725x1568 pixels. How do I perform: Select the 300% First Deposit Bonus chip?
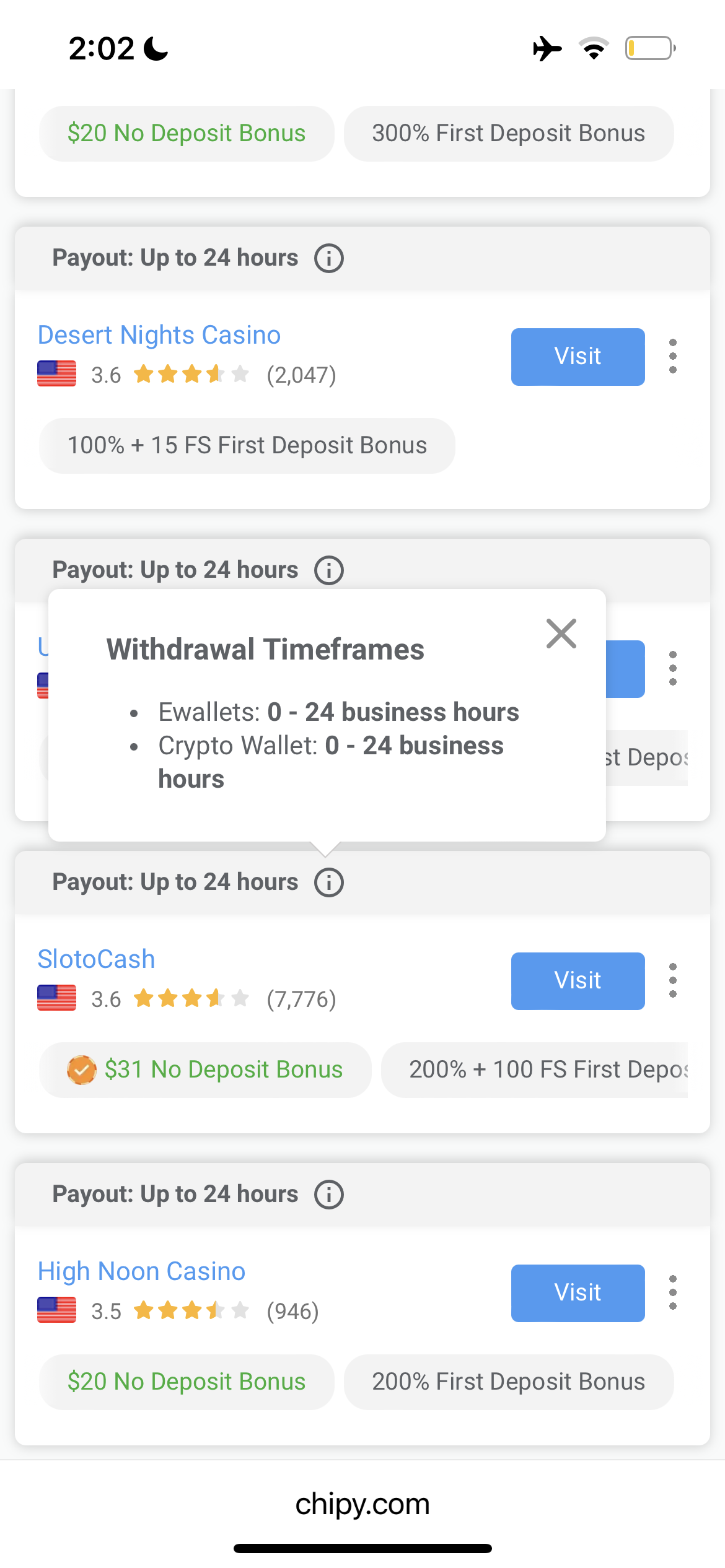tap(508, 134)
